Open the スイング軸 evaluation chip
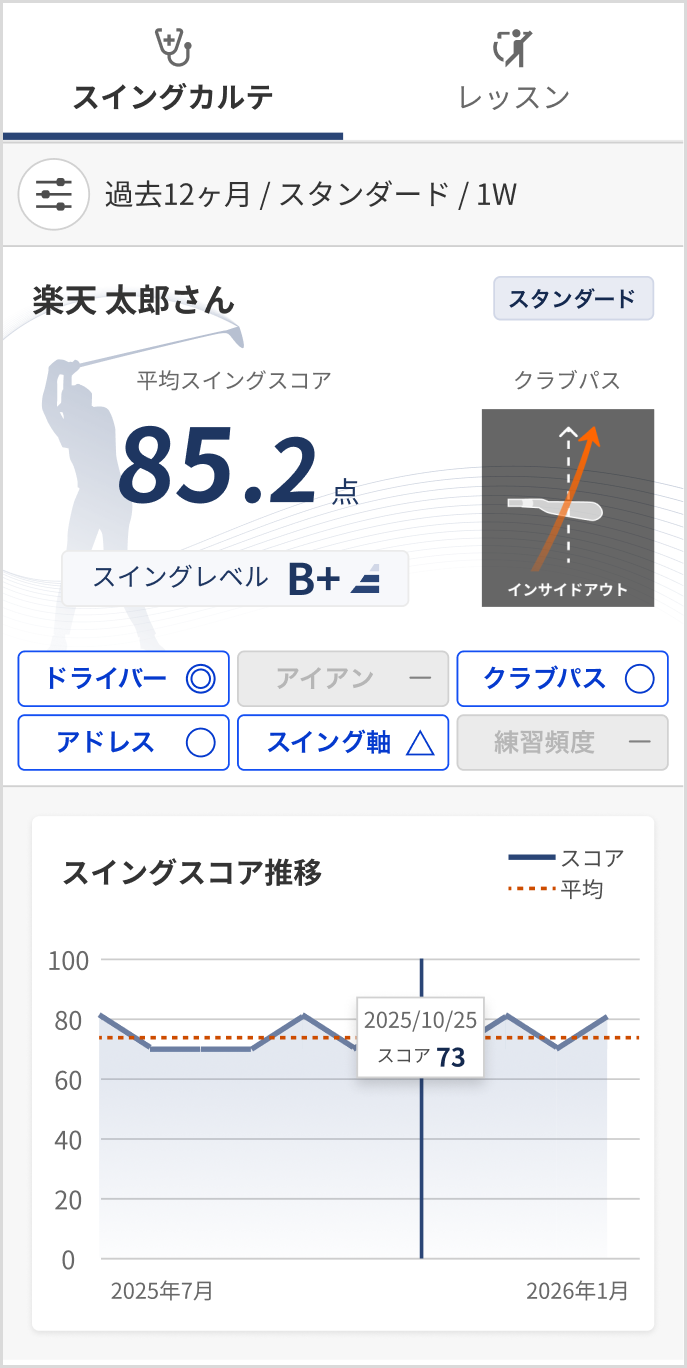 point(343,742)
